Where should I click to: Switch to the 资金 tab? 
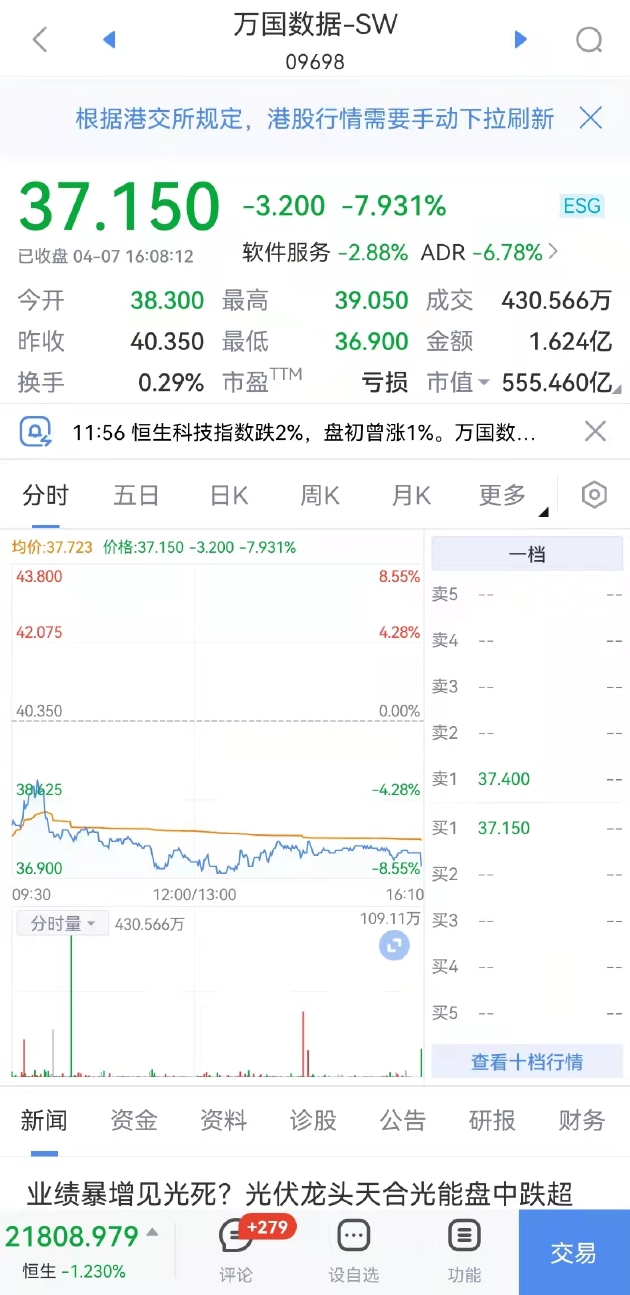[134, 1120]
